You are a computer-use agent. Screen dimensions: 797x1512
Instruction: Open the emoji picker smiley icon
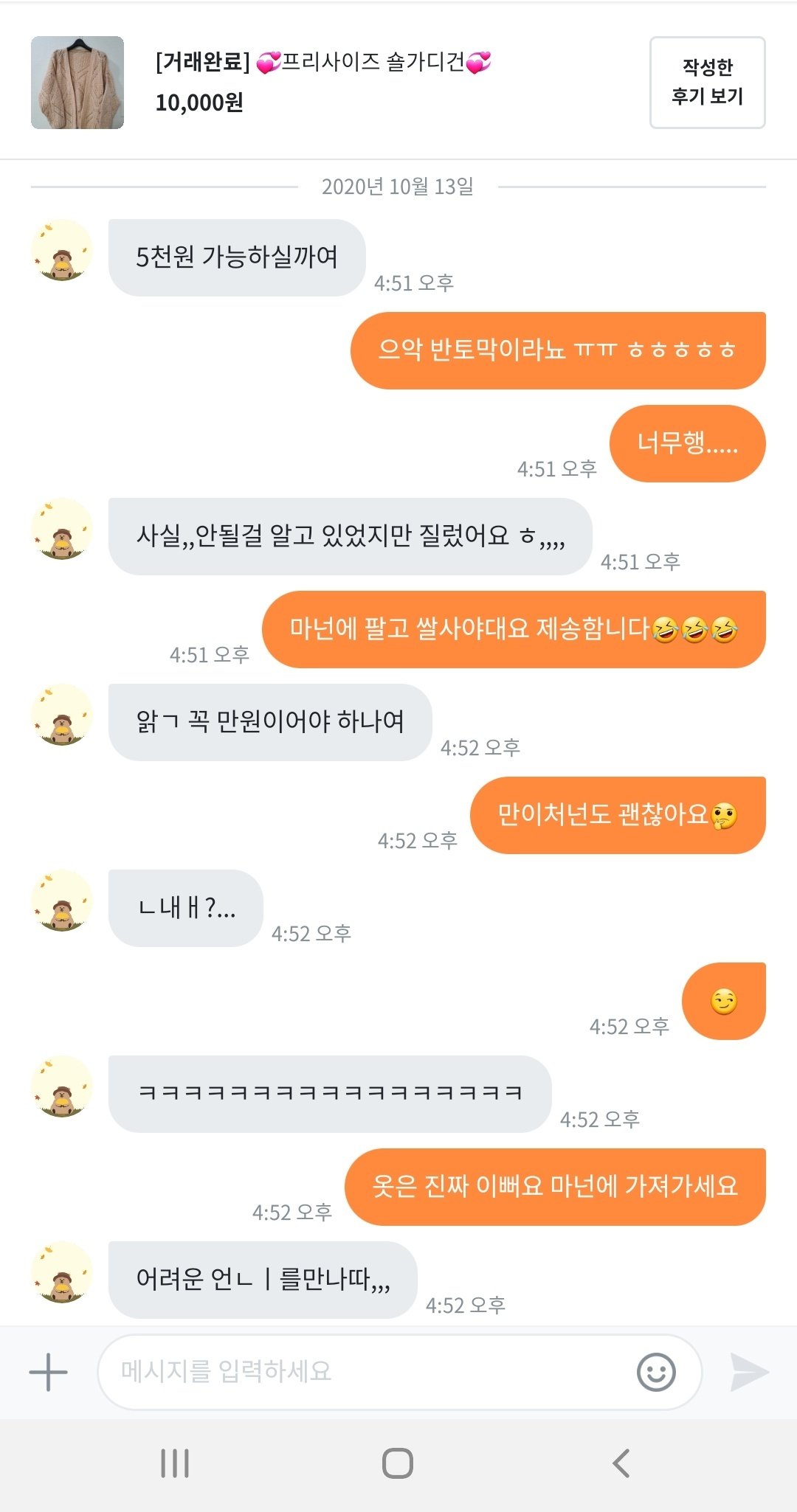pyautogui.click(x=655, y=1372)
